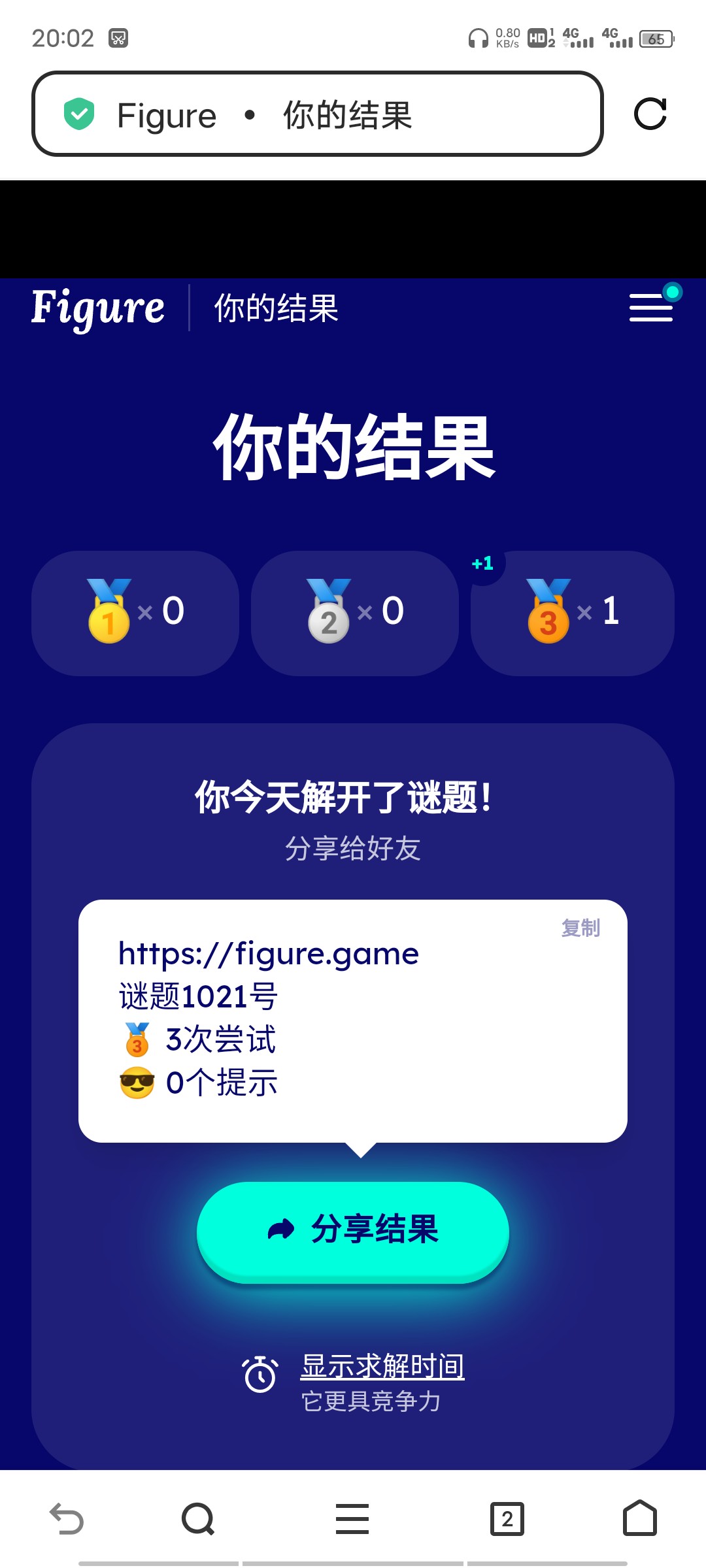View the 2 open tabs
This screenshot has width=706, height=1568.
507,1518
